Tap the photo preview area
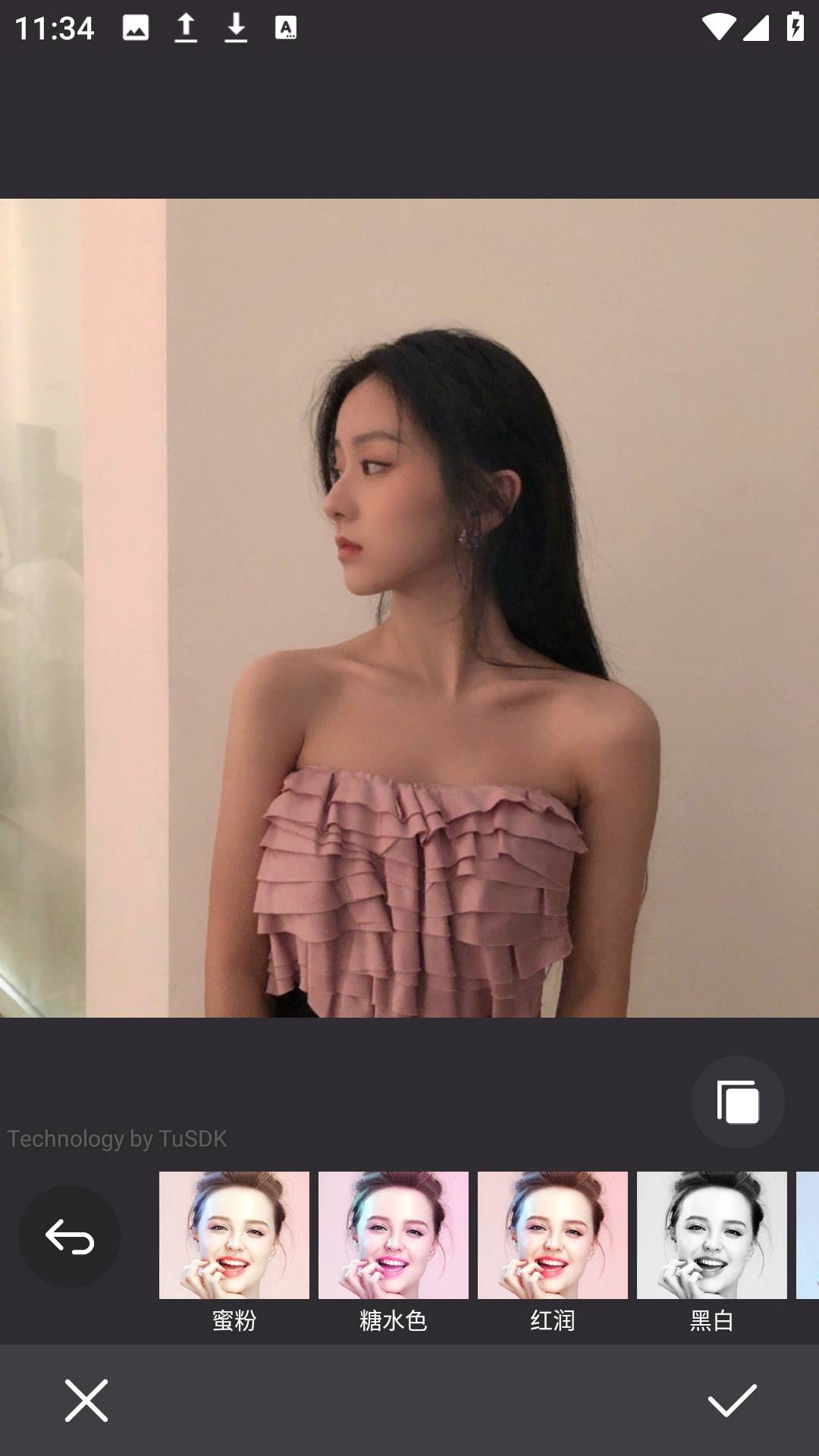819x1456 pixels. (x=409, y=607)
